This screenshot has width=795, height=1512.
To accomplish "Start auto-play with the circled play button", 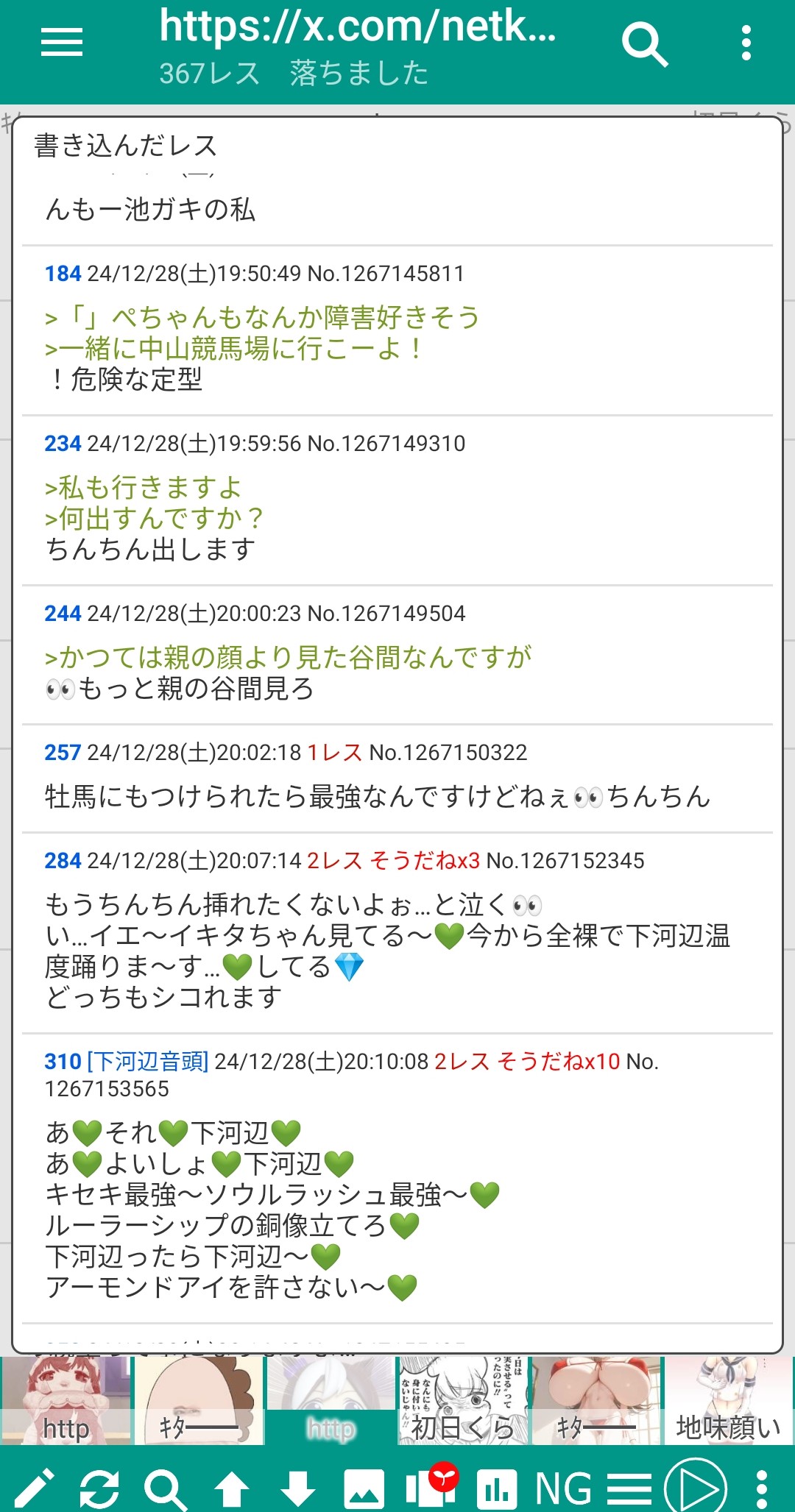I will coord(696,1488).
